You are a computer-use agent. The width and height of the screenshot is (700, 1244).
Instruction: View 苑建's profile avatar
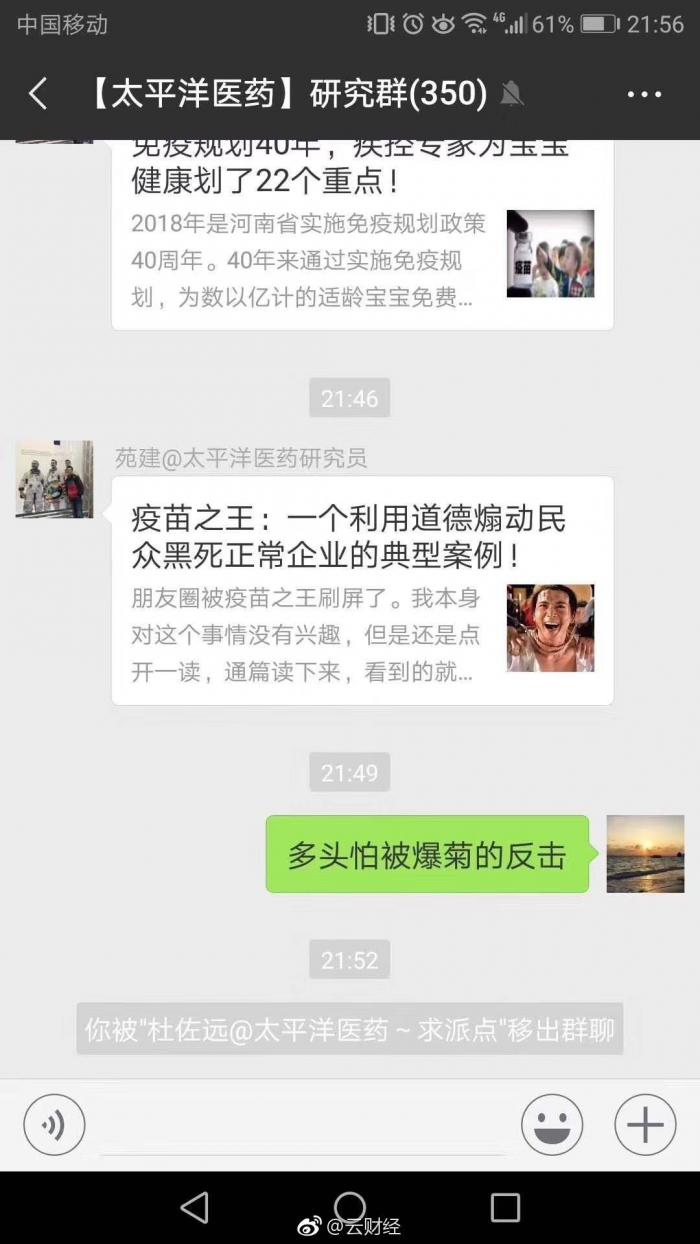click(54, 479)
